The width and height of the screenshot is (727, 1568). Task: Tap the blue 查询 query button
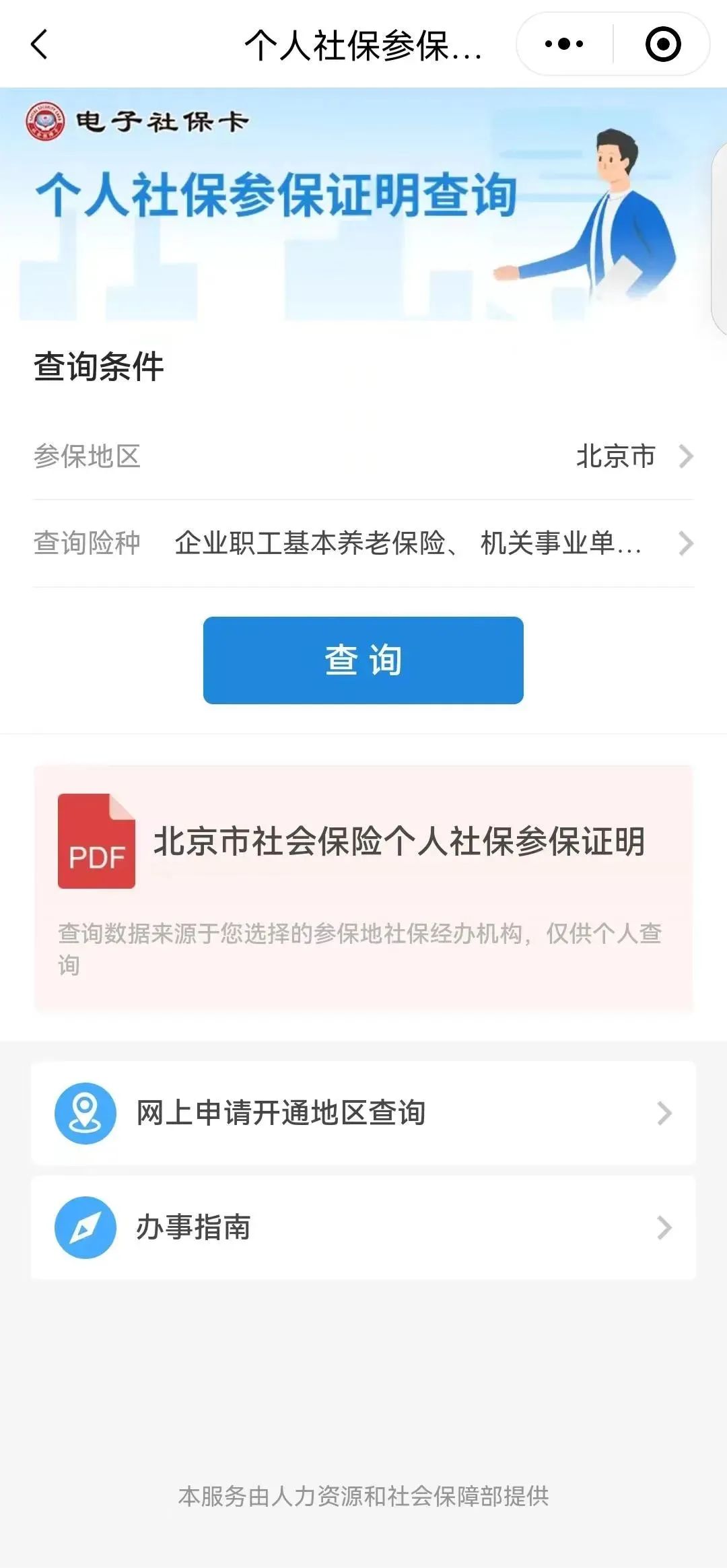point(363,660)
